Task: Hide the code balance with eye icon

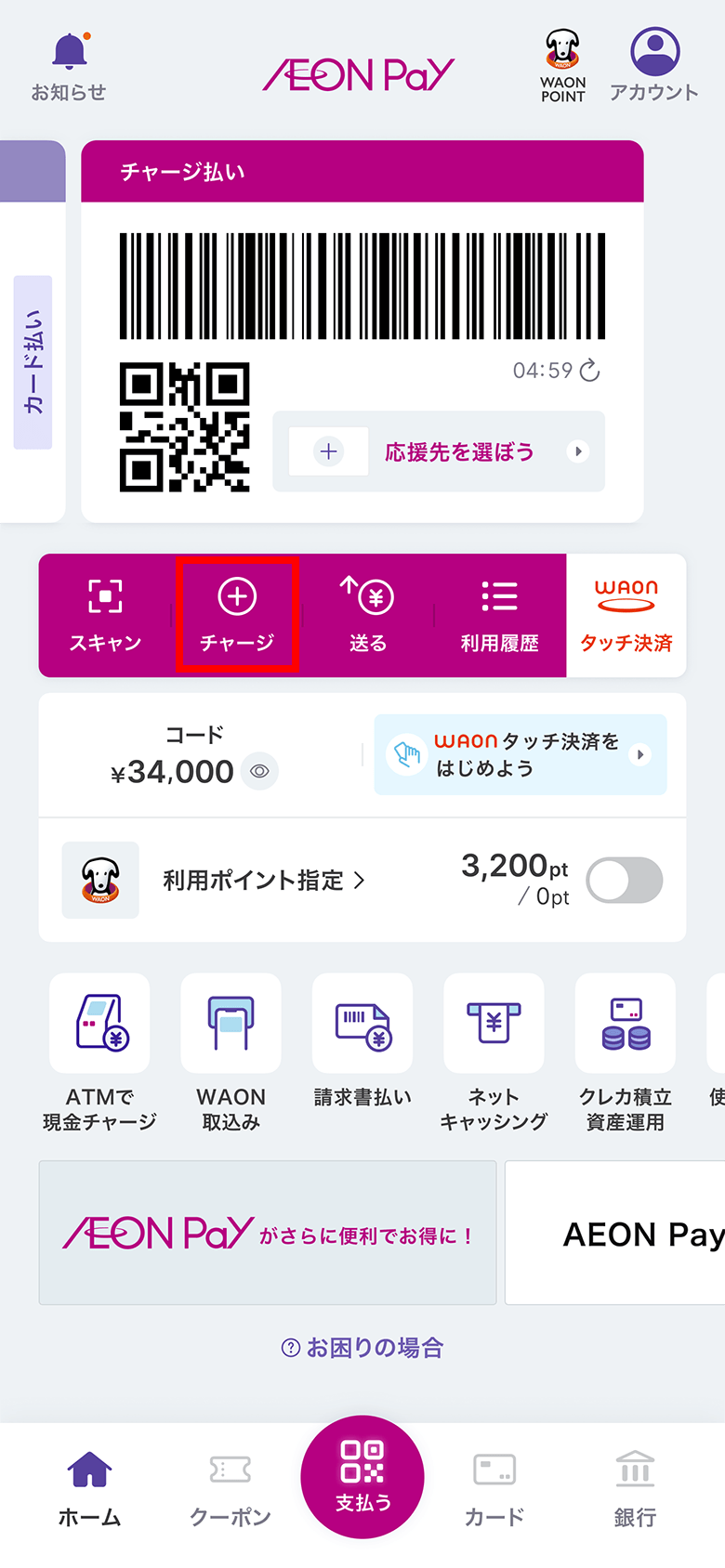Action: (x=259, y=771)
